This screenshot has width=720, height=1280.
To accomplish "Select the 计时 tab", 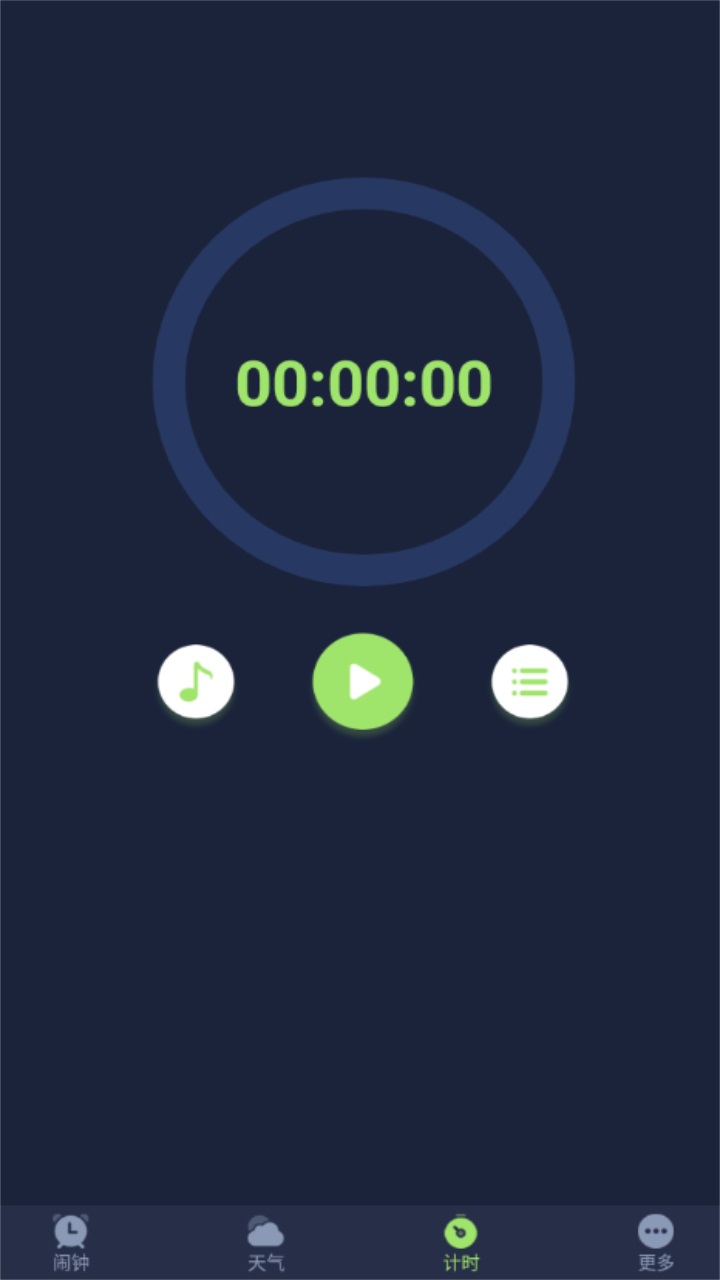I will click(460, 1242).
